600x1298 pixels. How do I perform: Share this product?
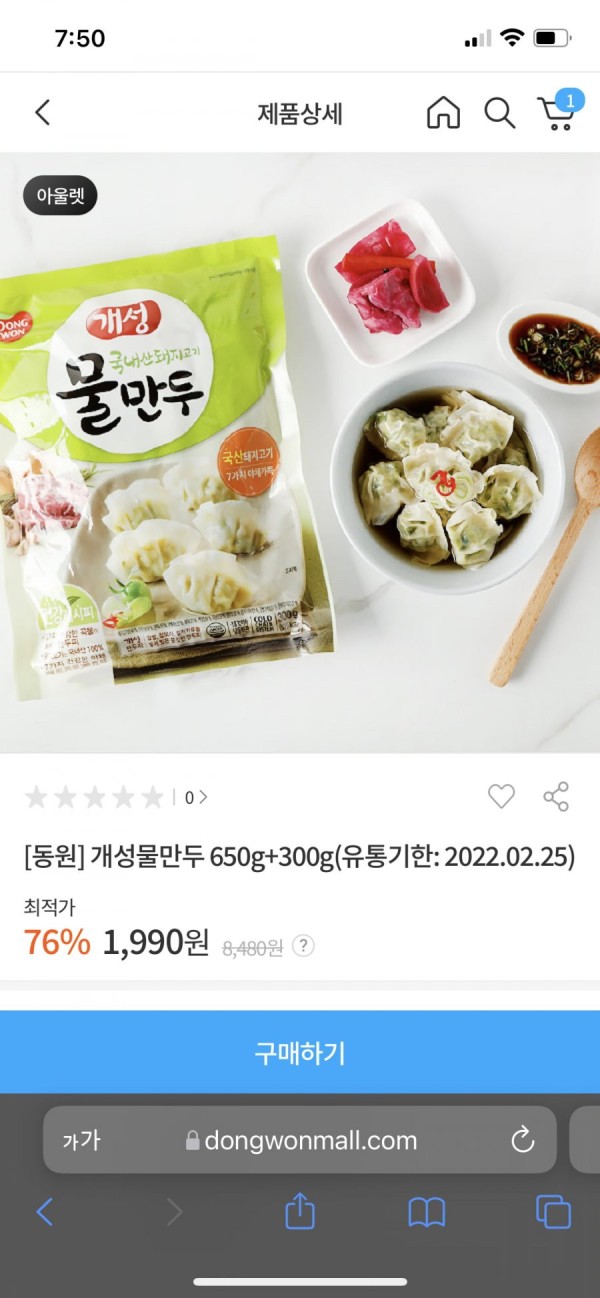point(556,796)
